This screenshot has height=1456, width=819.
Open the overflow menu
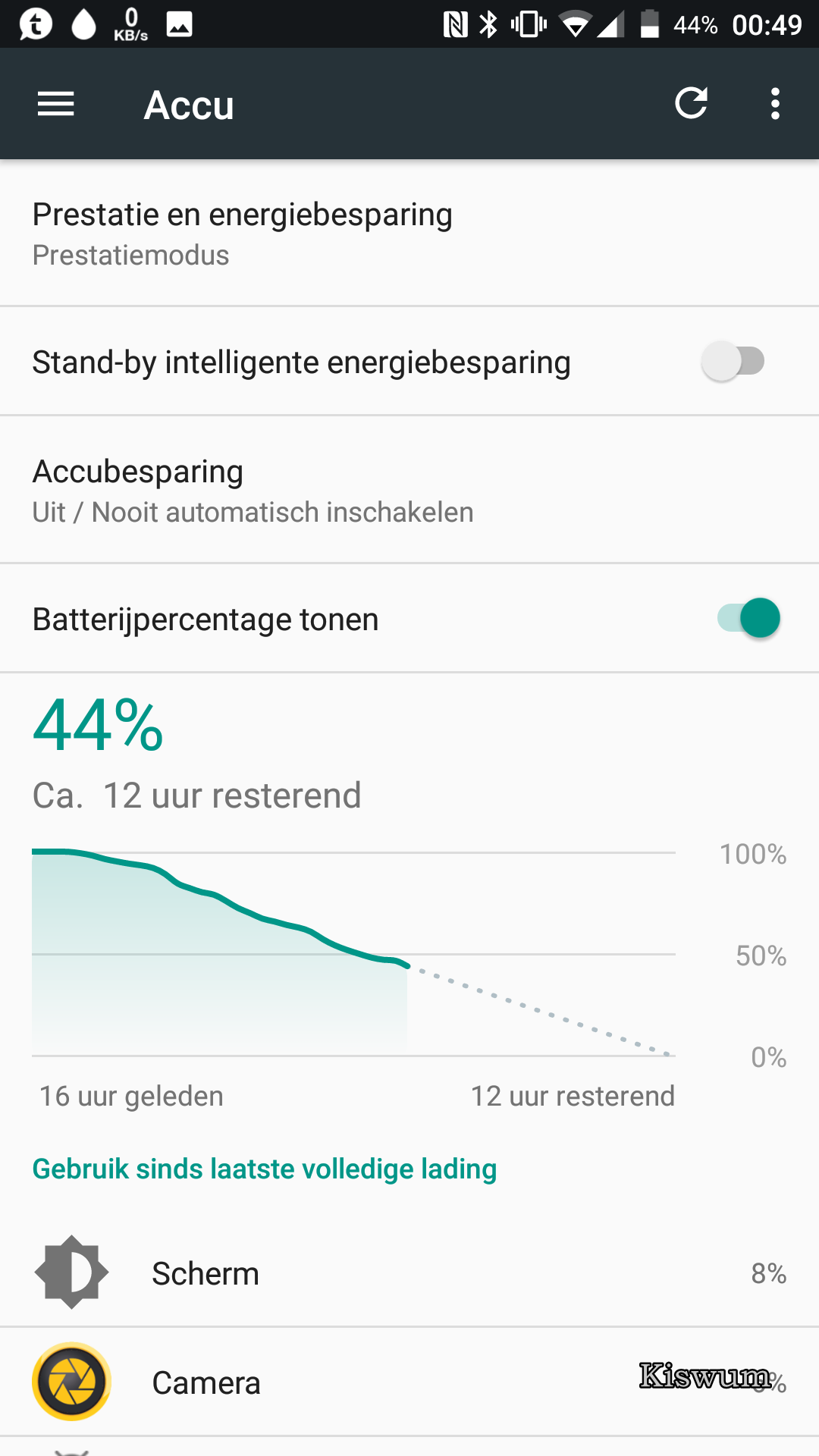click(x=775, y=104)
